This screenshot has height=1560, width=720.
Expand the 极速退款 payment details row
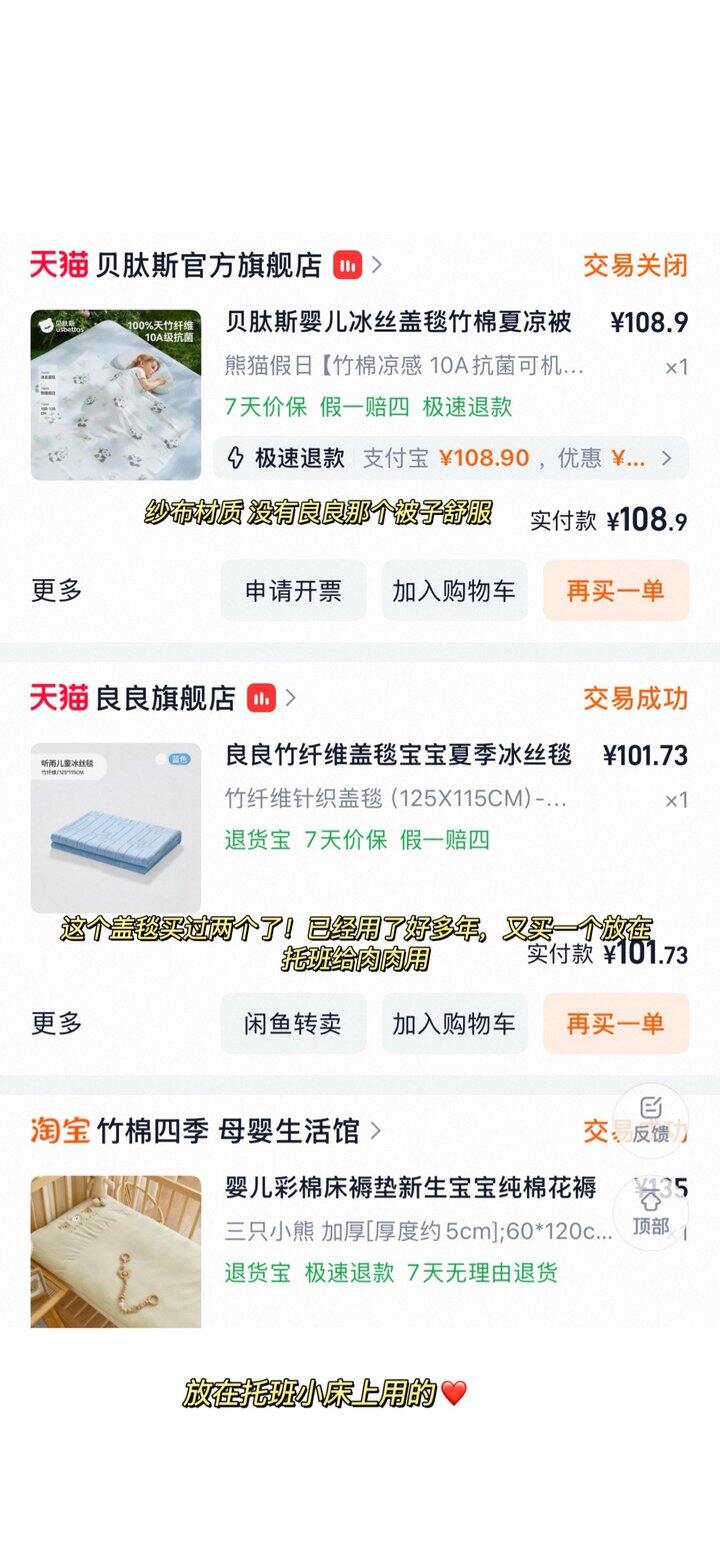coord(451,458)
